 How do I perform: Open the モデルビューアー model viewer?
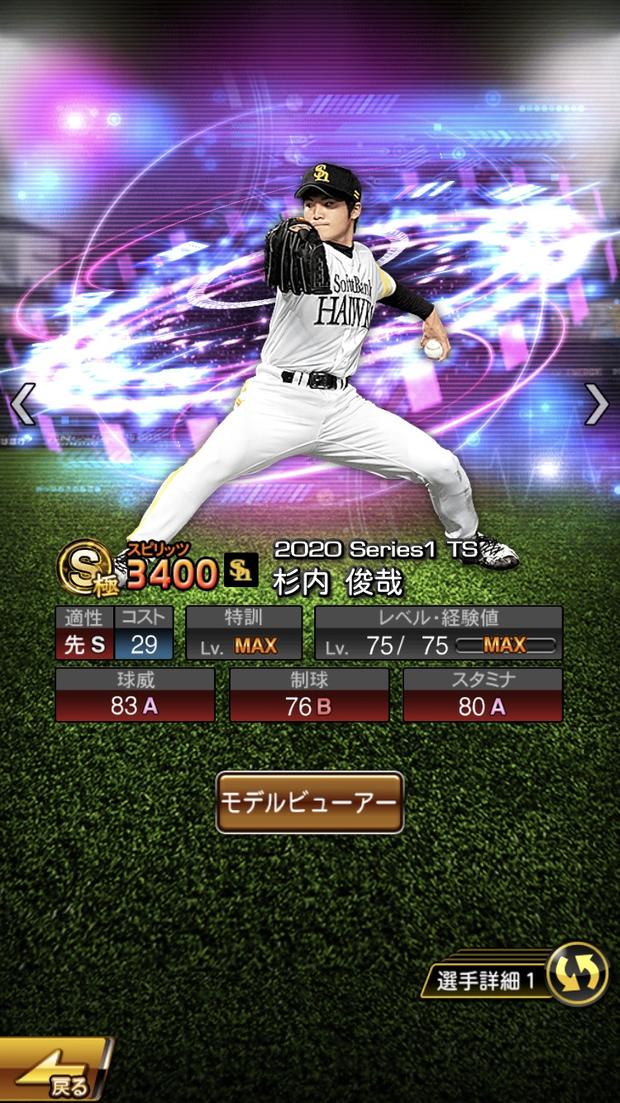pyautogui.click(x=310, y=802)
